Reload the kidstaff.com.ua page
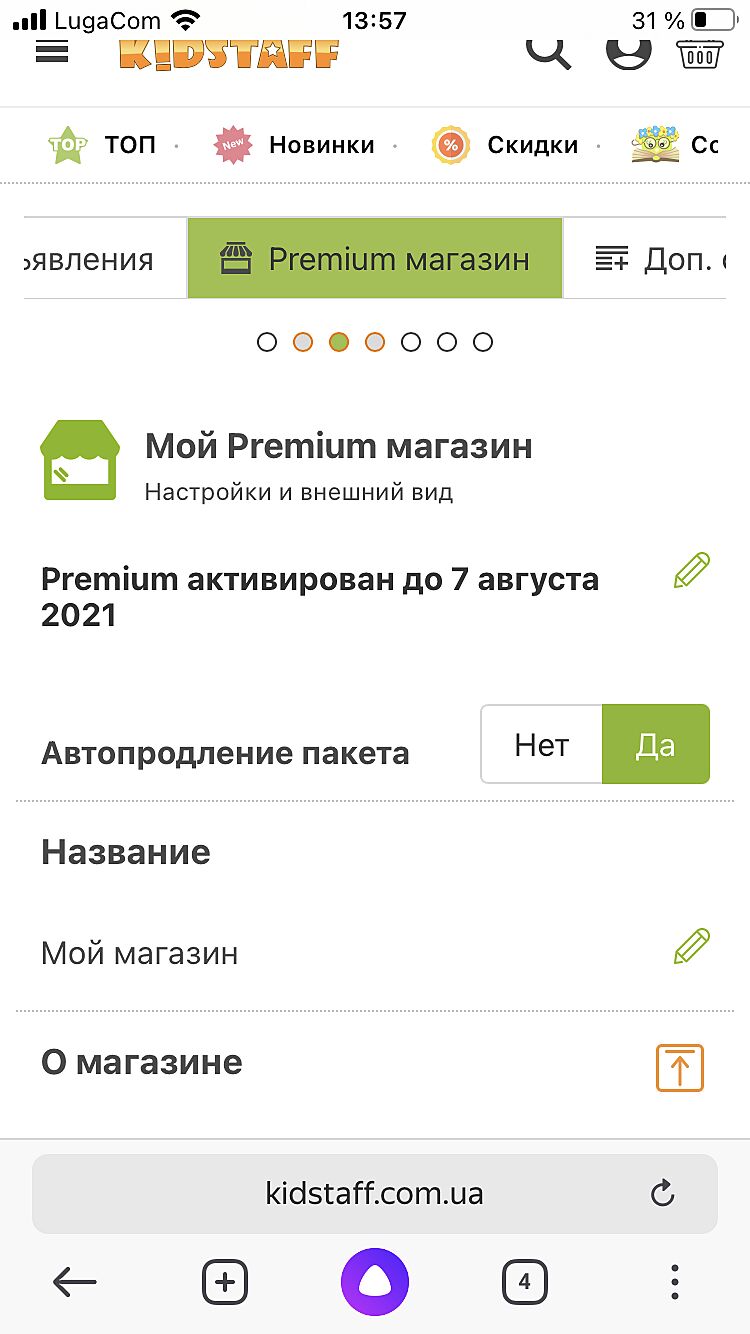 coord(662,1193)
